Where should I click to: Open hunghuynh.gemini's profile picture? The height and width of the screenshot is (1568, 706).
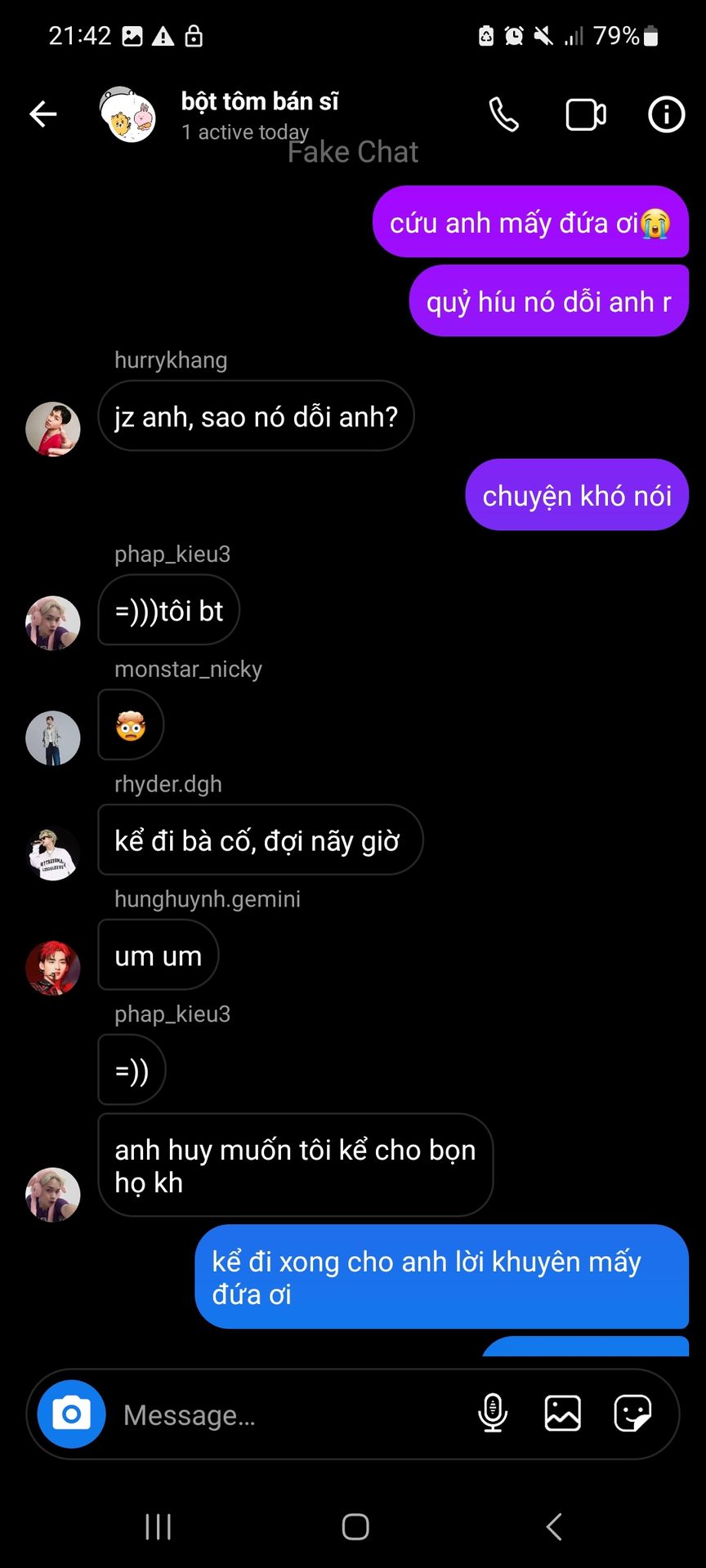[x=53, y=968]
